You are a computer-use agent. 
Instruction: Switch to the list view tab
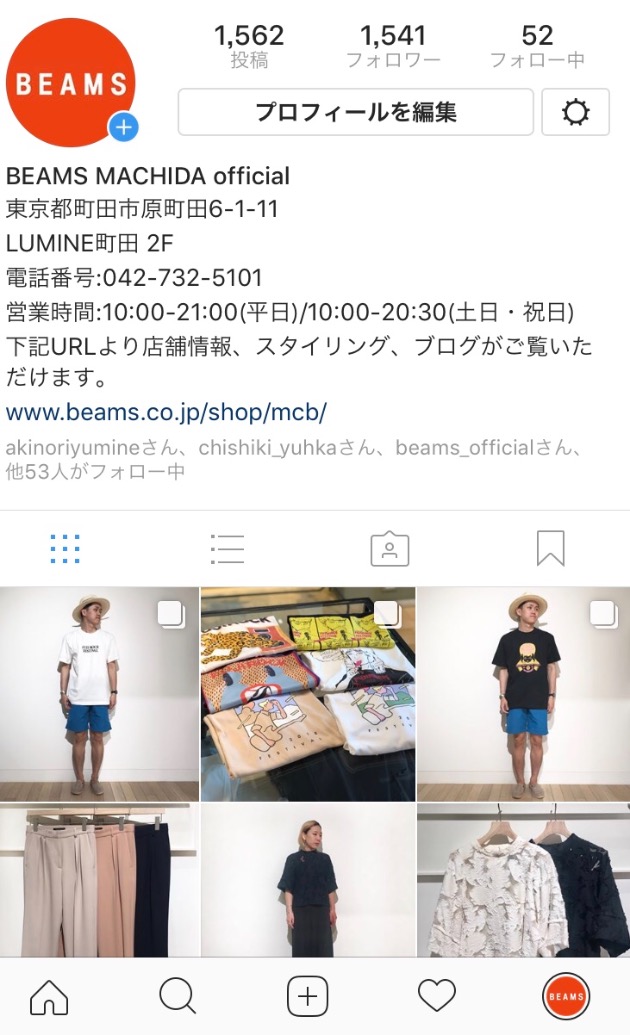tap(228, 549)
